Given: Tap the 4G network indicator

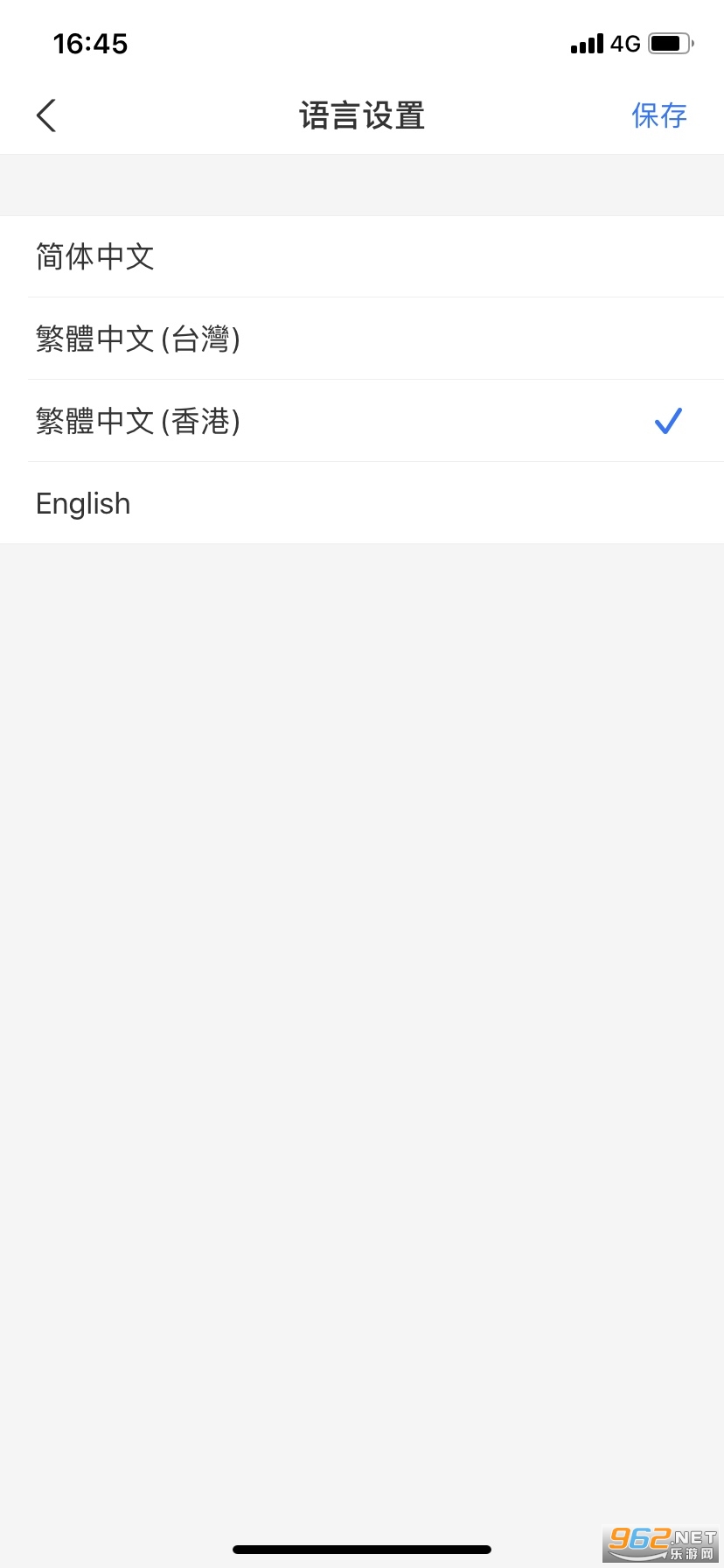Looking at the screenshot, I should tap(622, 43).
